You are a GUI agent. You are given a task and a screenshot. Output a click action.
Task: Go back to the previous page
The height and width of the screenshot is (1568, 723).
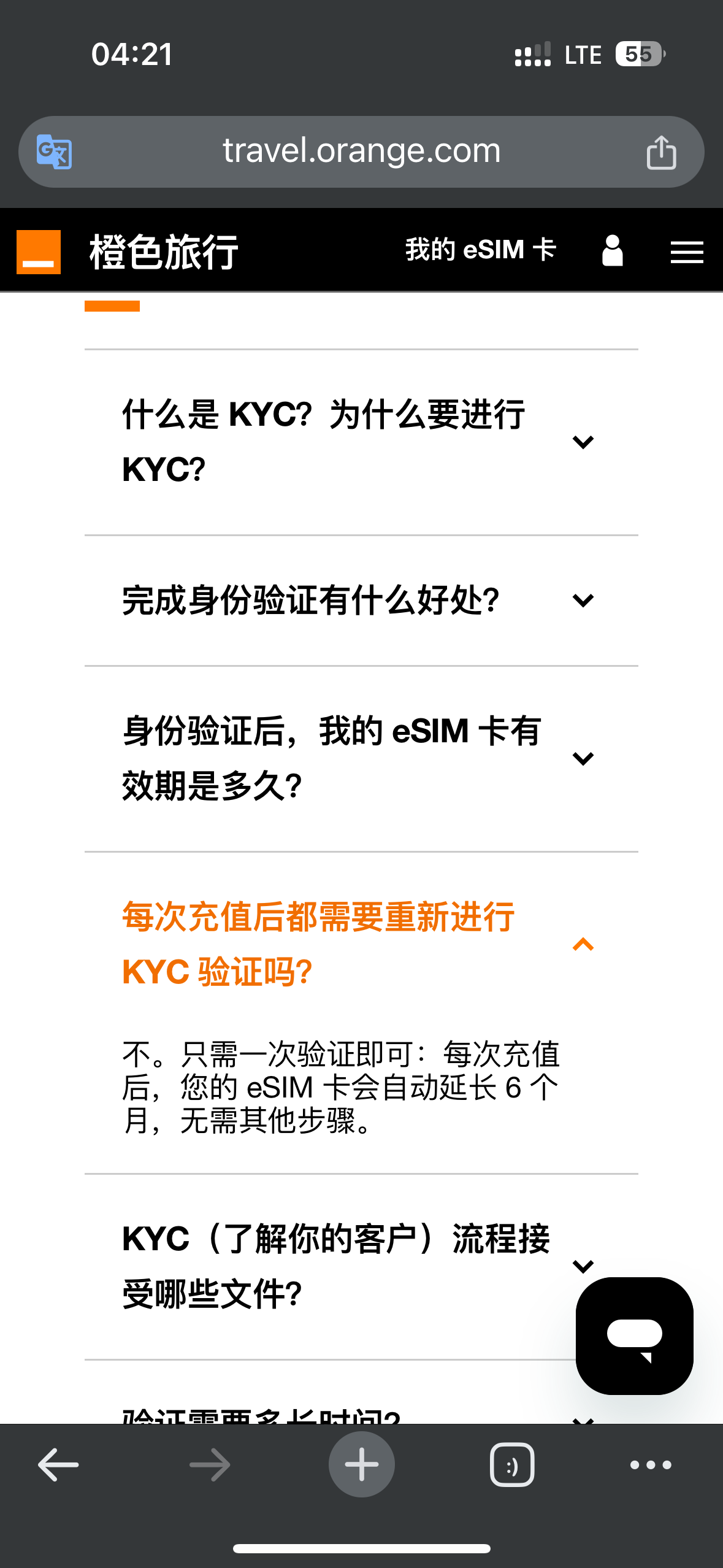pos(58,1465)
